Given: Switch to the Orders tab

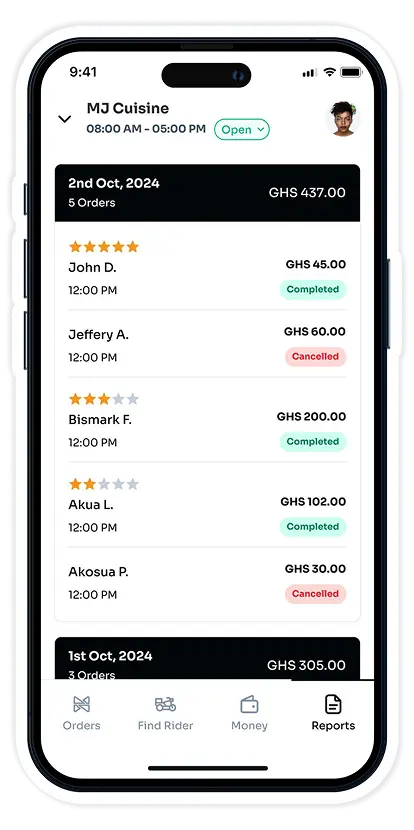Looking at the screenshot, I should click(82, 713).
